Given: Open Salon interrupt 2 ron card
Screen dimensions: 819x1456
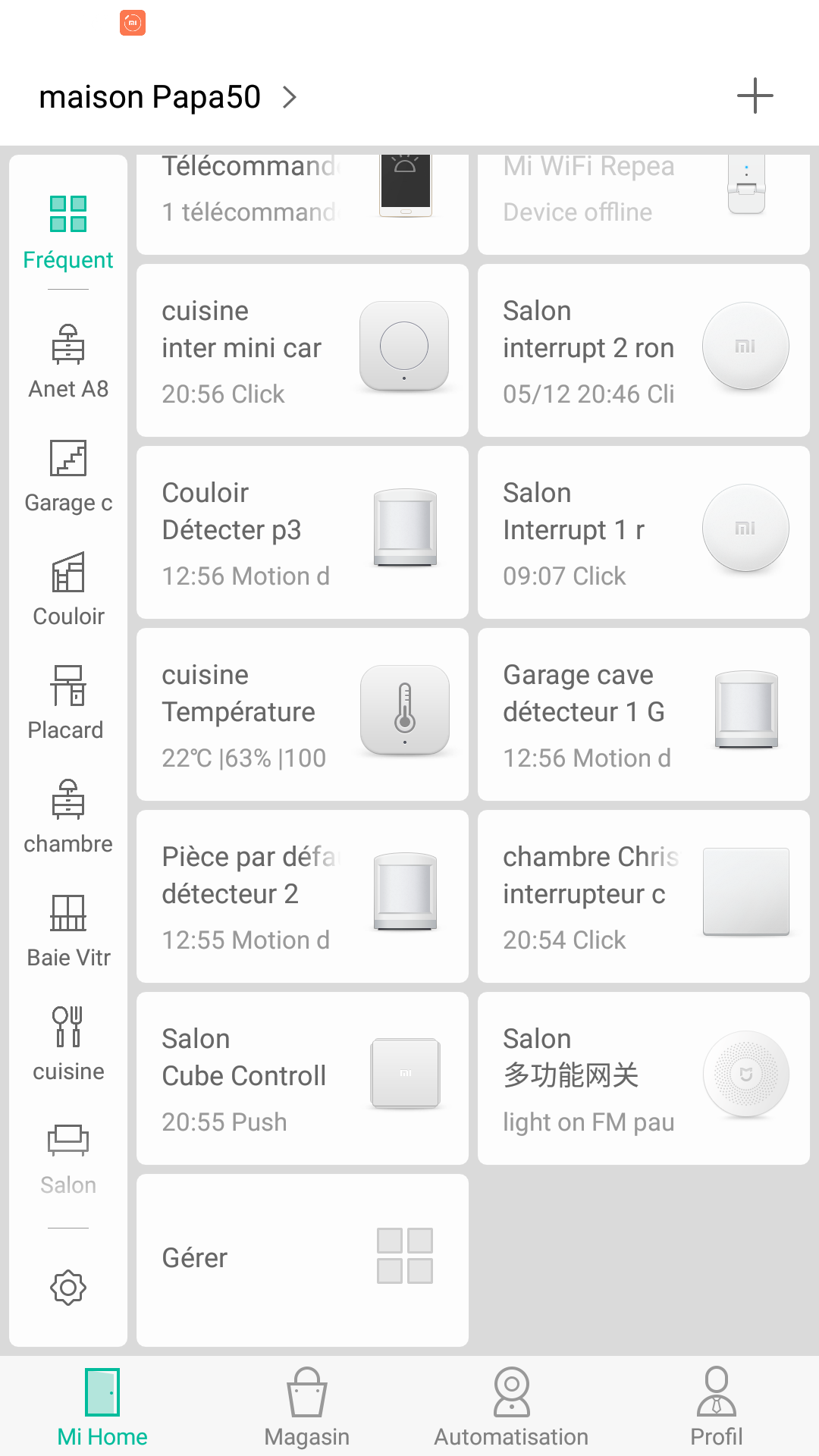Looking at the screenshot, I should (644, 350).
